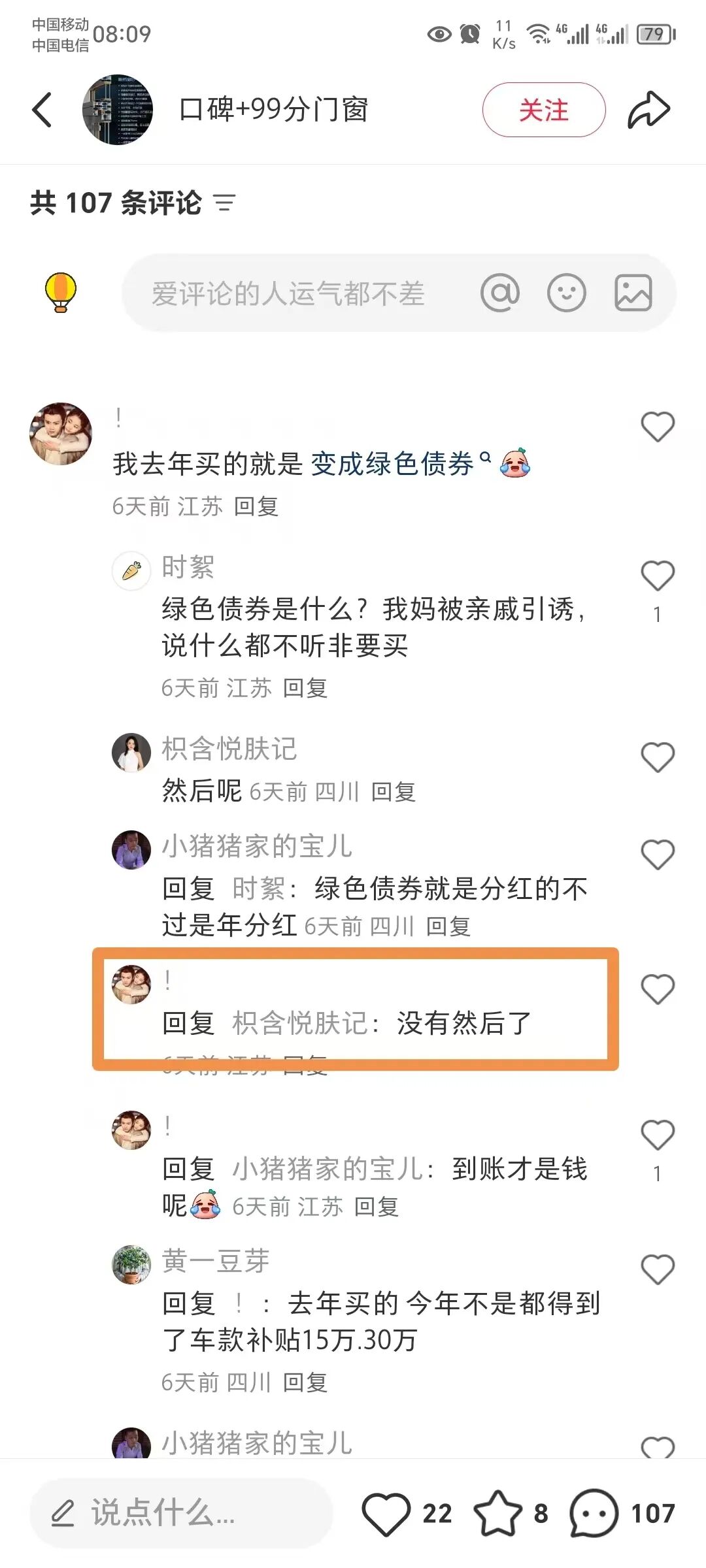Tap the 说点什么 box at the bottom
Viewport: 706px width, 1568px height.
[x=181, y=1513]
